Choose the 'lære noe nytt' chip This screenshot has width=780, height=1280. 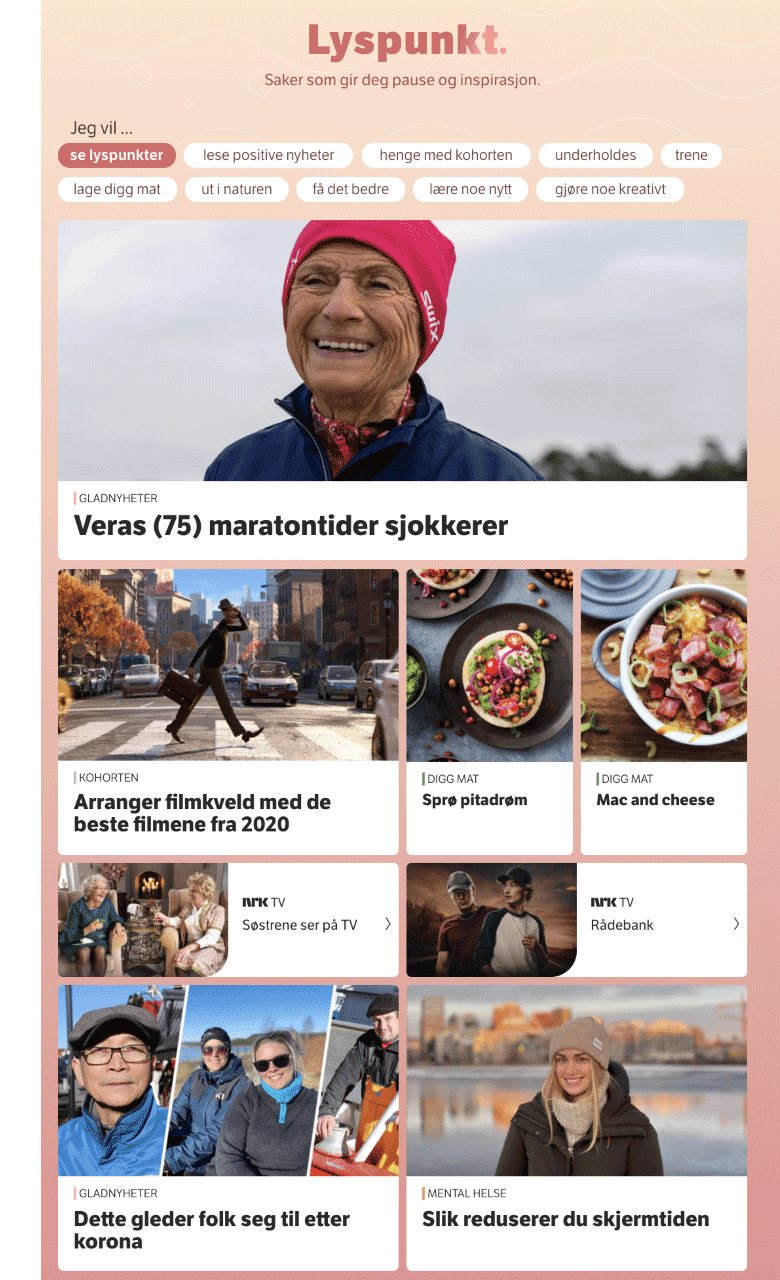470,189
